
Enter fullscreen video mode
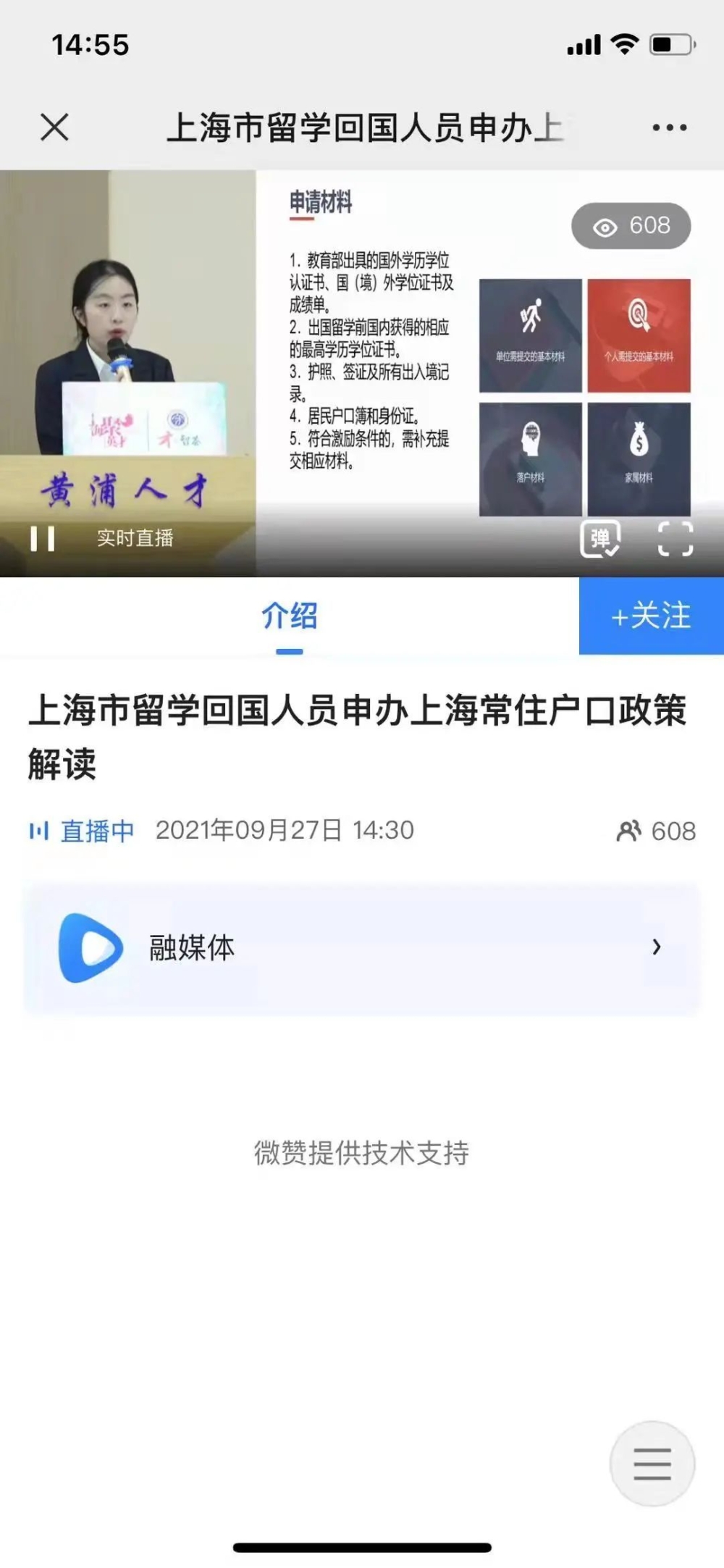[675, 539]
